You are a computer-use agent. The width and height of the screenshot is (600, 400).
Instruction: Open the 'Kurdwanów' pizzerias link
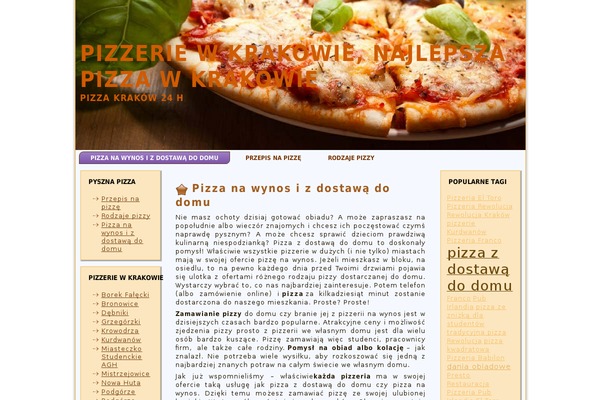pos(121,339)
